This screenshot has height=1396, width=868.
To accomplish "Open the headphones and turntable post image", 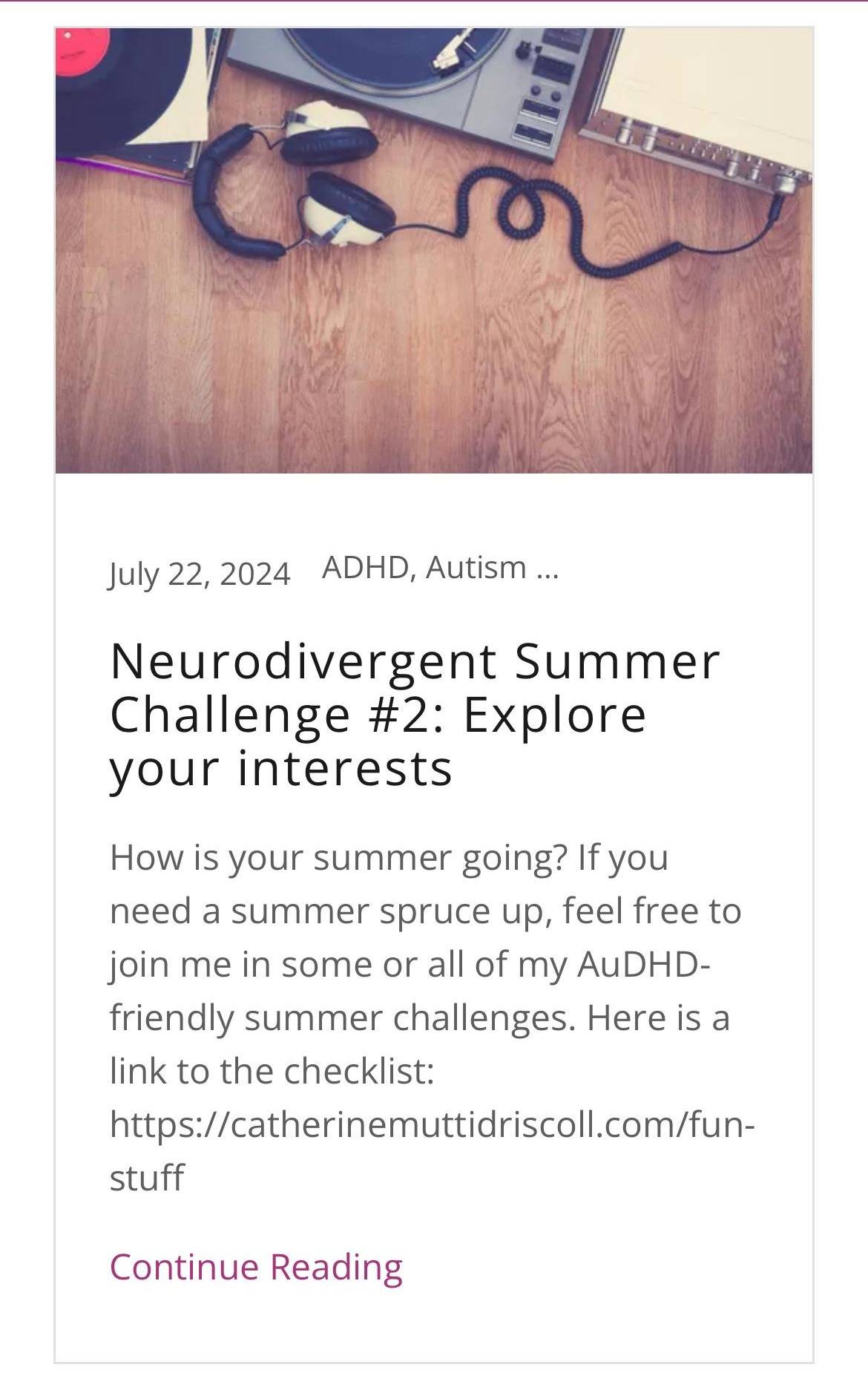I will 433,250.
